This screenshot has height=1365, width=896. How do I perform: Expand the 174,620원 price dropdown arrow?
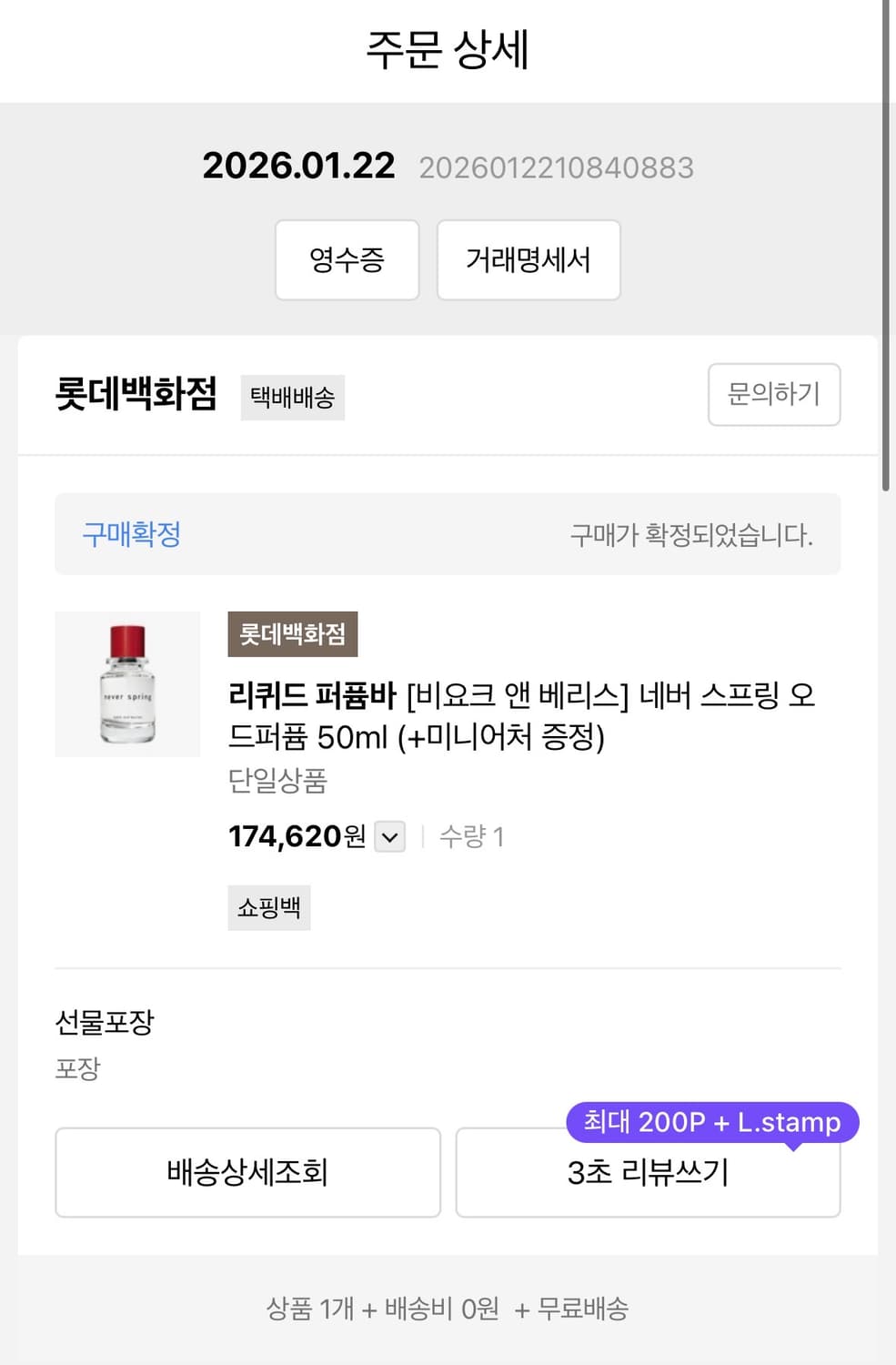tap(389, 836)
